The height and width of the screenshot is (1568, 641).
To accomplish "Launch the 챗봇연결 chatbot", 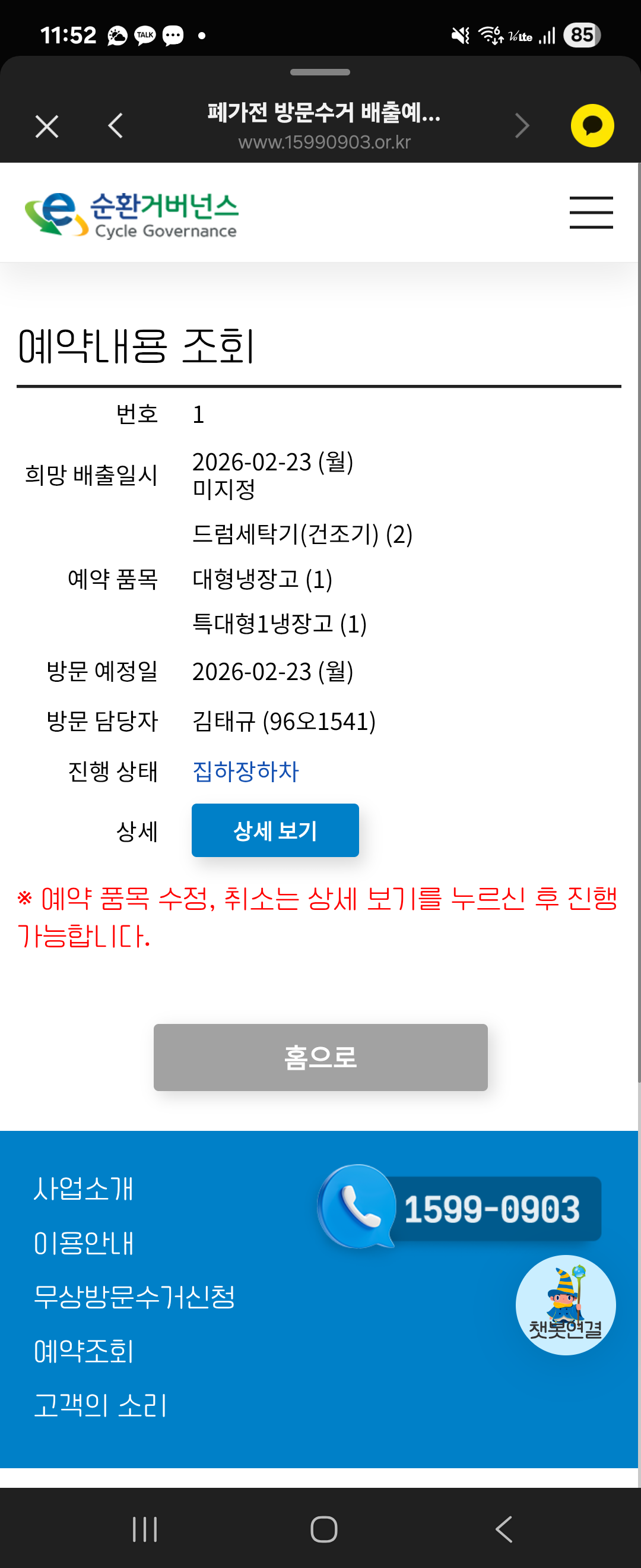I will point(566,1305).
